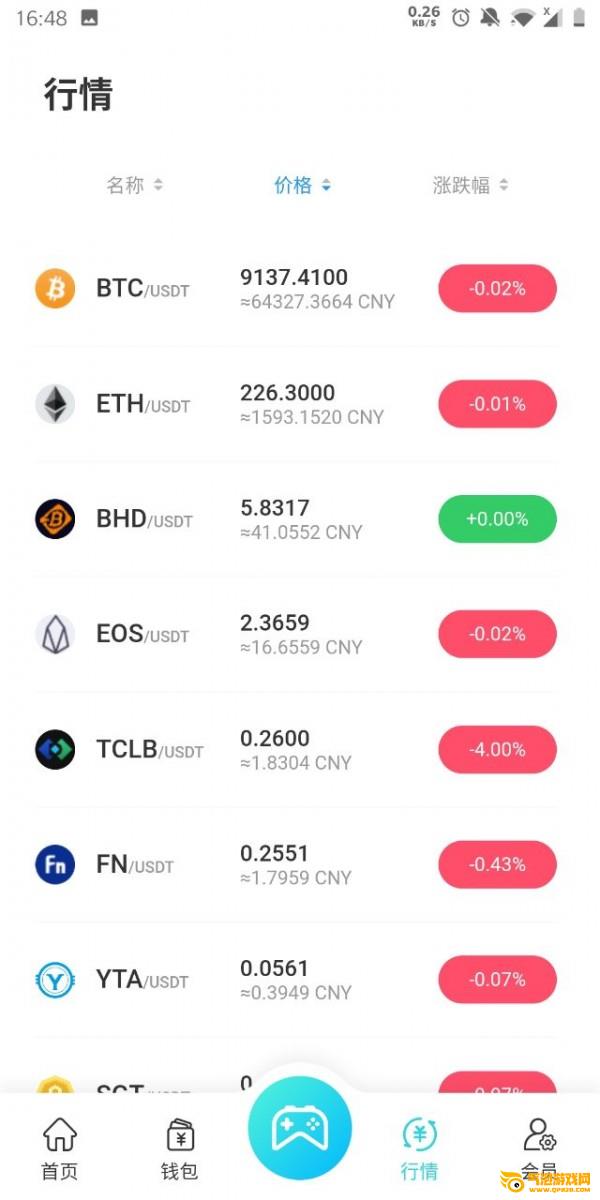This screenshot has height=1200, width=600.
Task: Switch to the 会员 tab
Action: click(540, 1148)
